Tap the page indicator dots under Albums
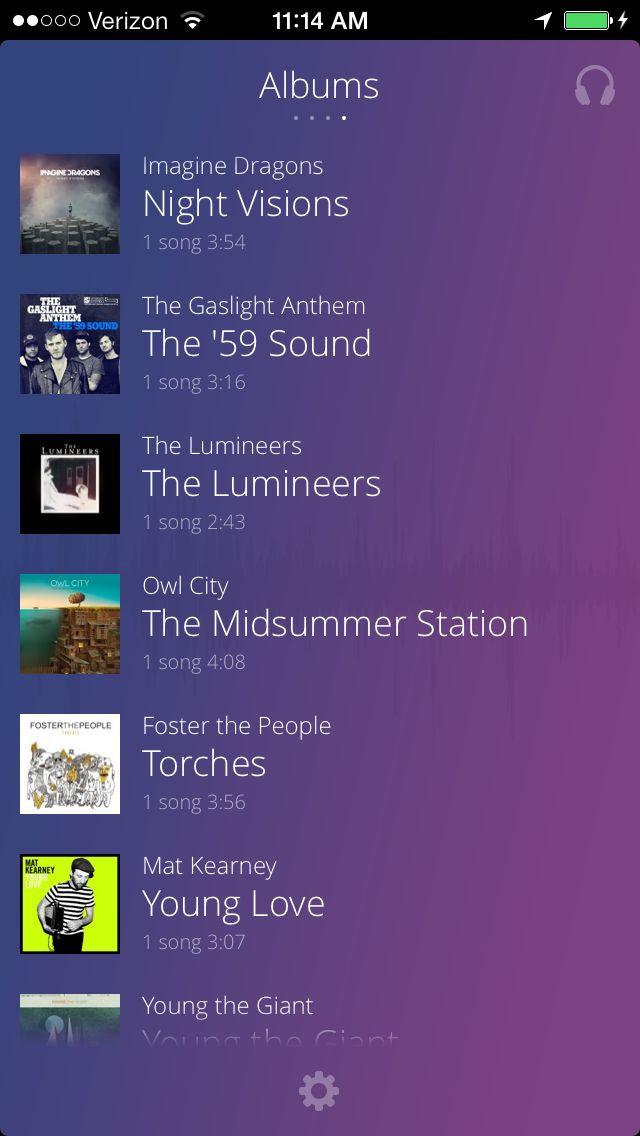The width and height of the screenshot is (640, 1136). (320, 118)
